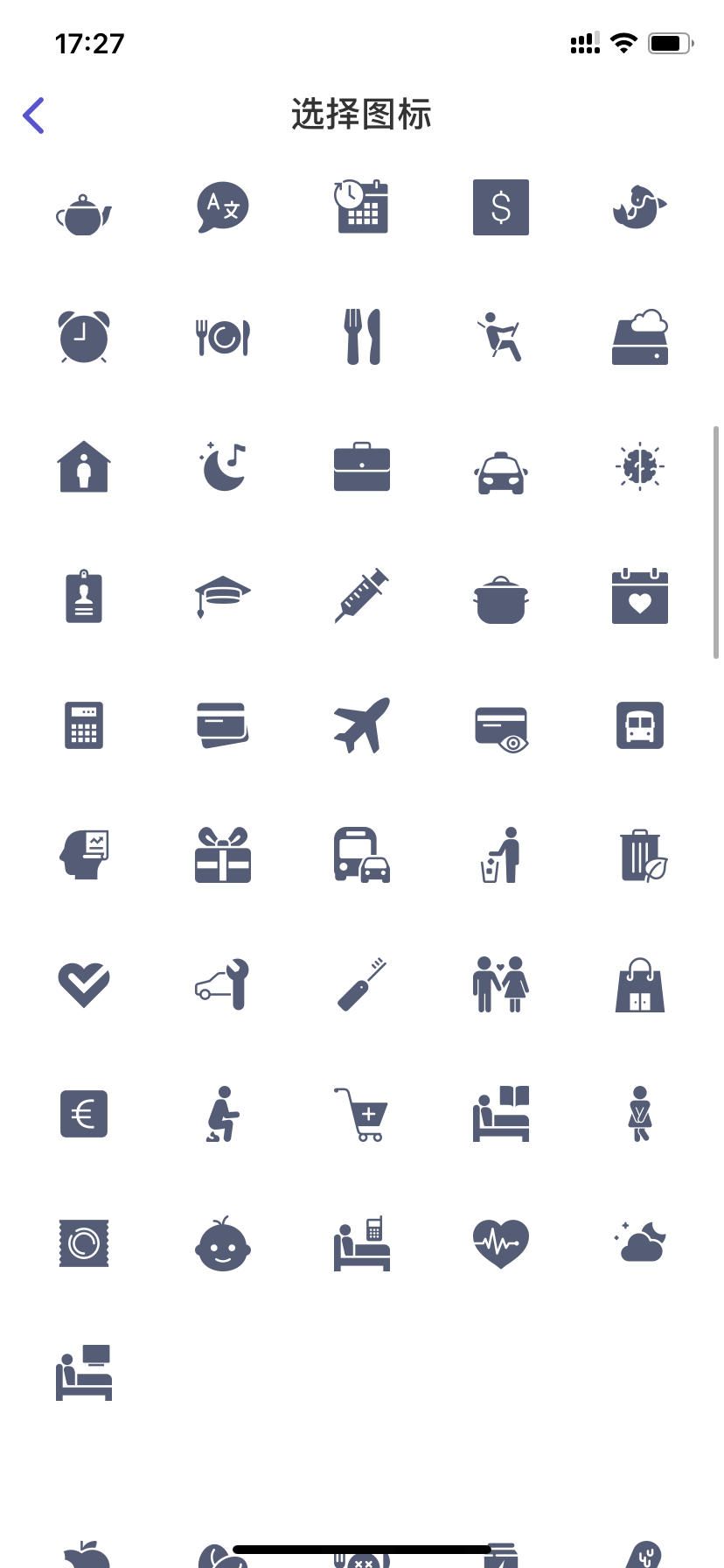
Task: Select the moon with music note icon
Action: click(x=223, y=466)
